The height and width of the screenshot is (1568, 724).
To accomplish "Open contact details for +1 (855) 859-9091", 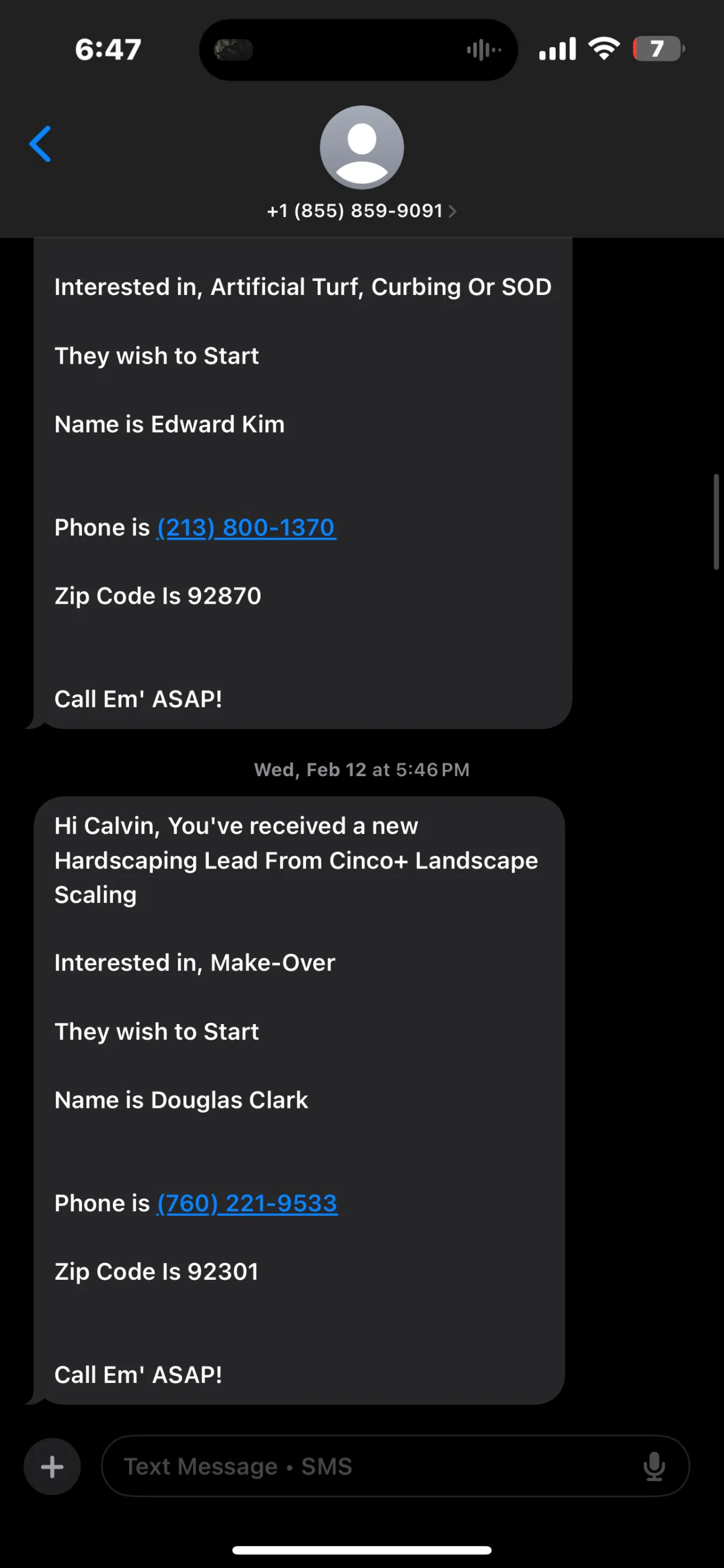I will [x=361, y=210].
